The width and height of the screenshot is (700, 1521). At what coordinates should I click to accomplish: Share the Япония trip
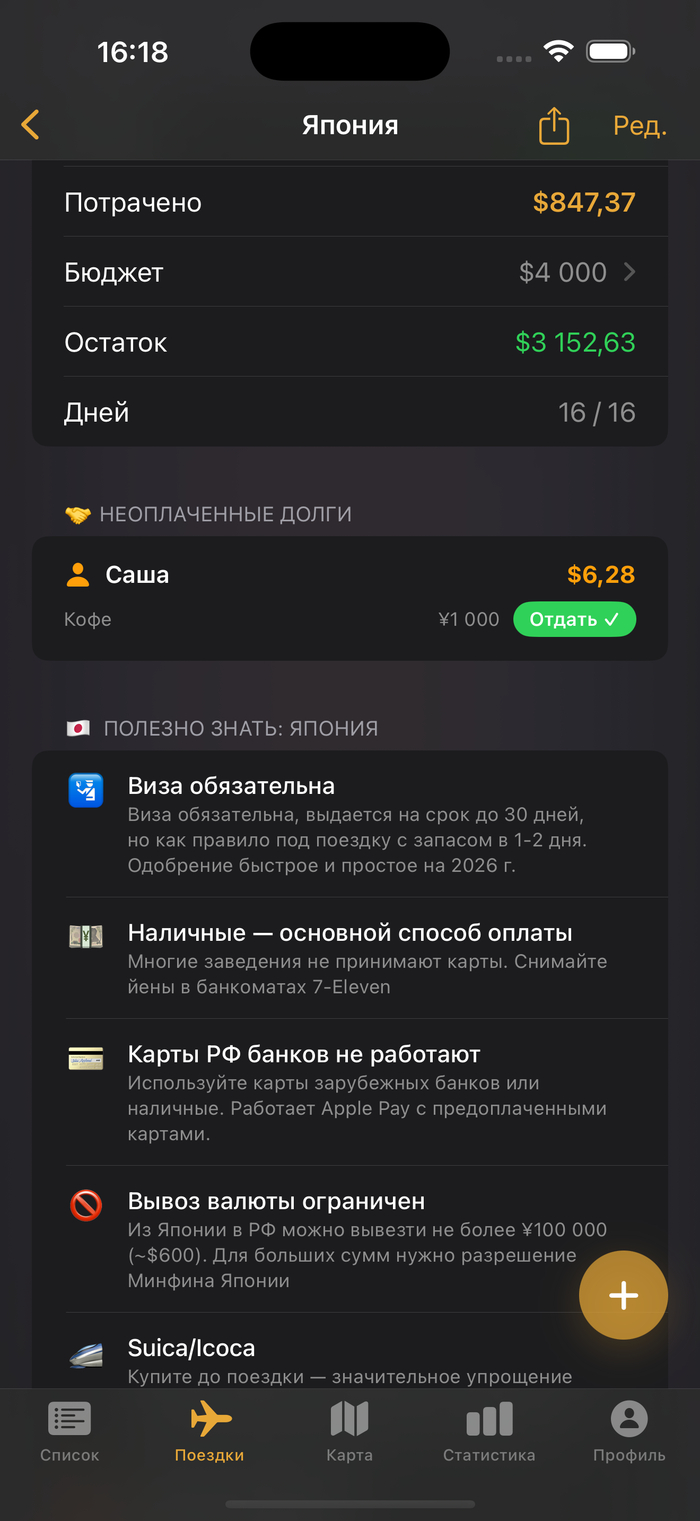(553, 126)
